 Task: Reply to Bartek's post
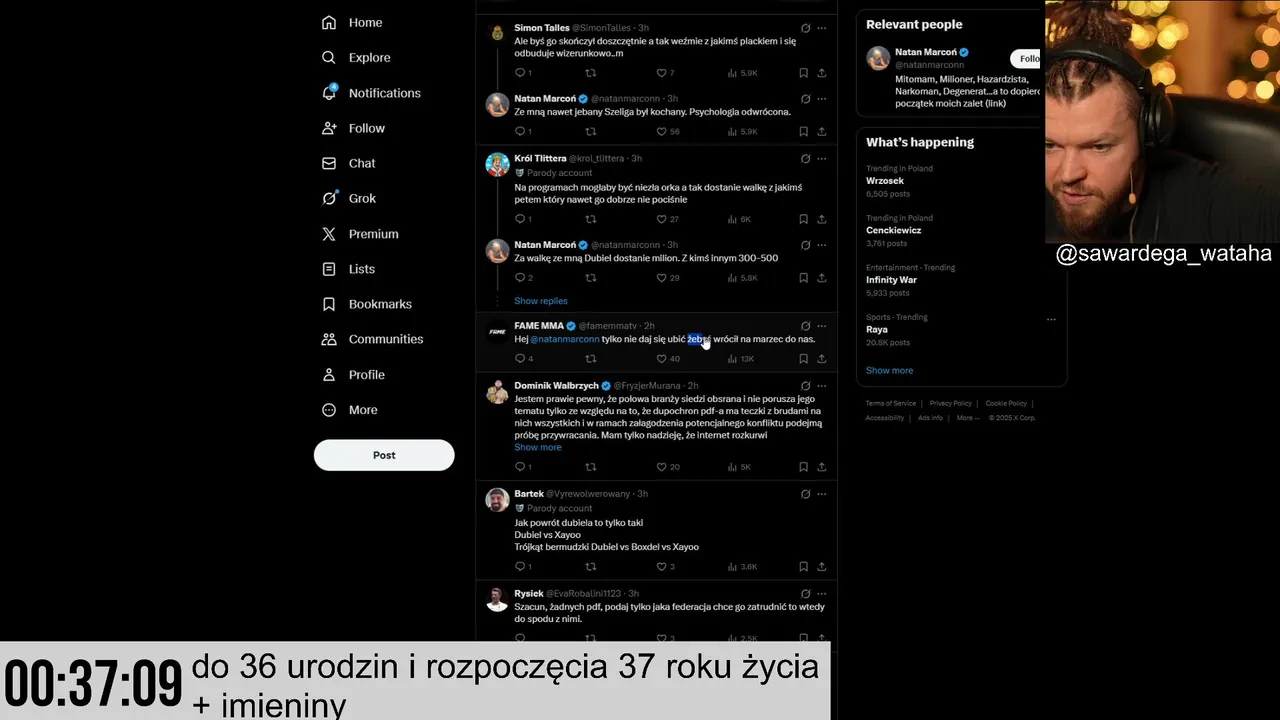pyautogui.click(x=520, y=567)
